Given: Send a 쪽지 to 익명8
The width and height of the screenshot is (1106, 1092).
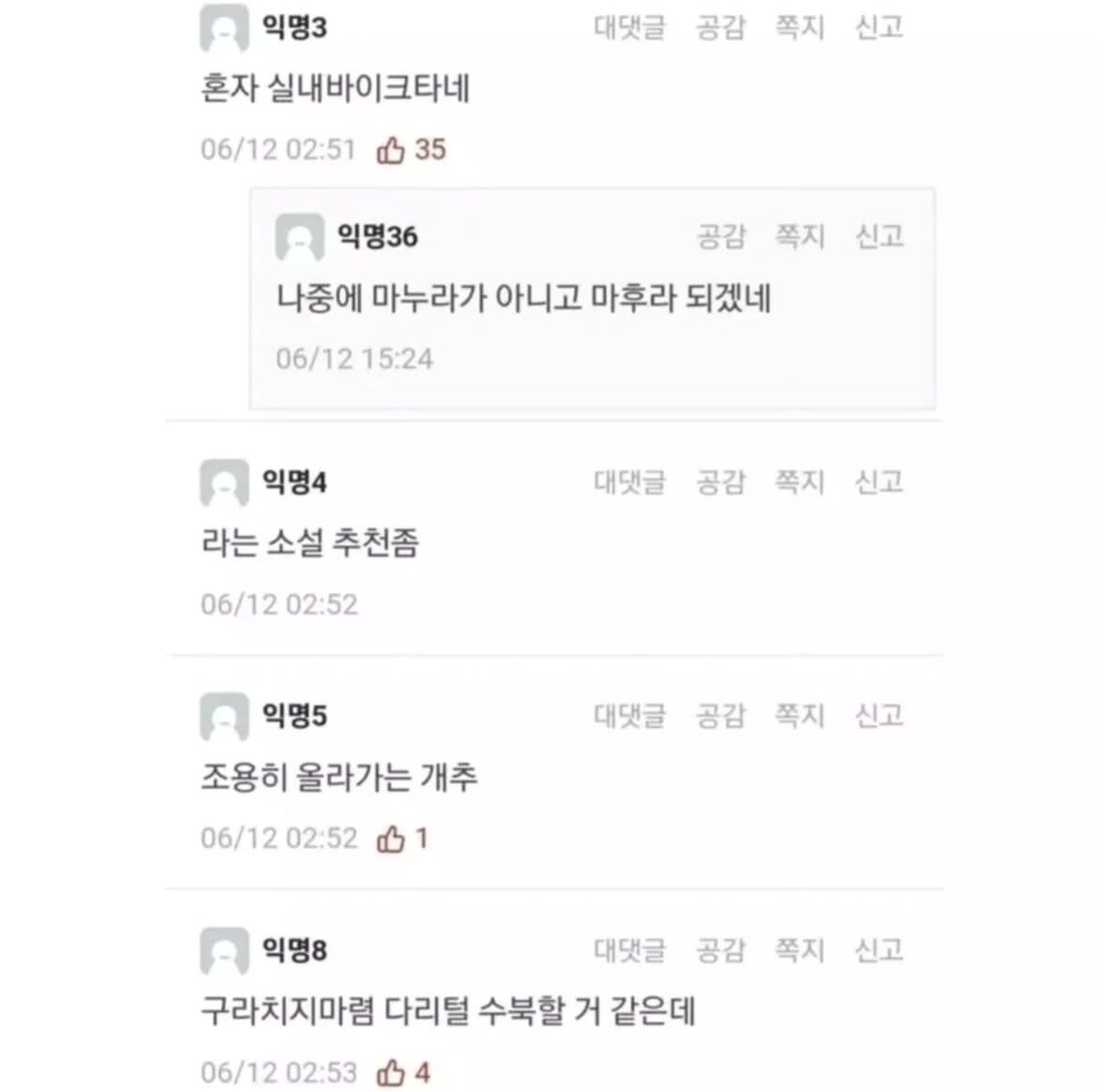Looking at the screenshot, I should (x=799, y=949).
